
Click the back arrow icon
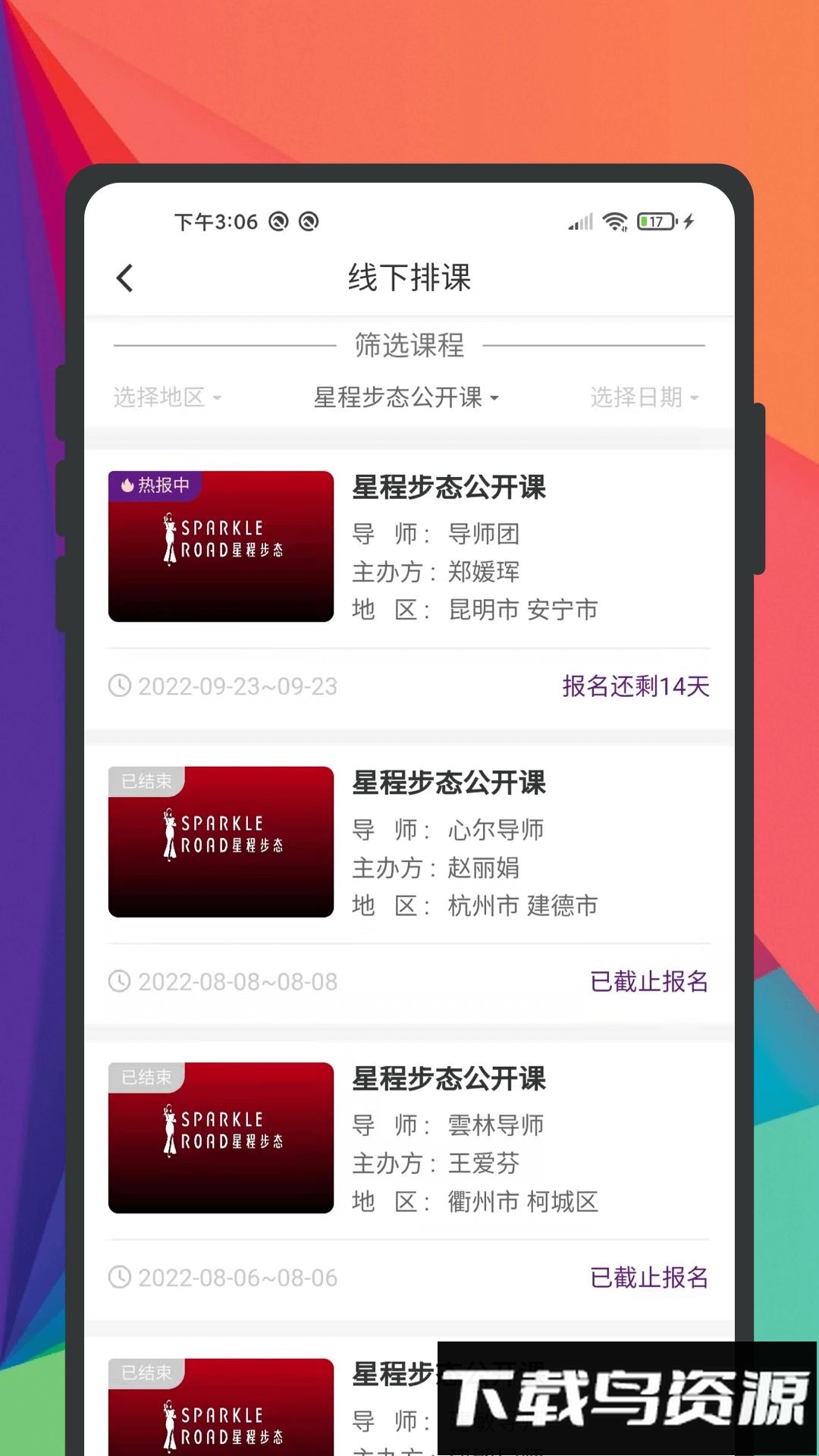pos(125,278)
